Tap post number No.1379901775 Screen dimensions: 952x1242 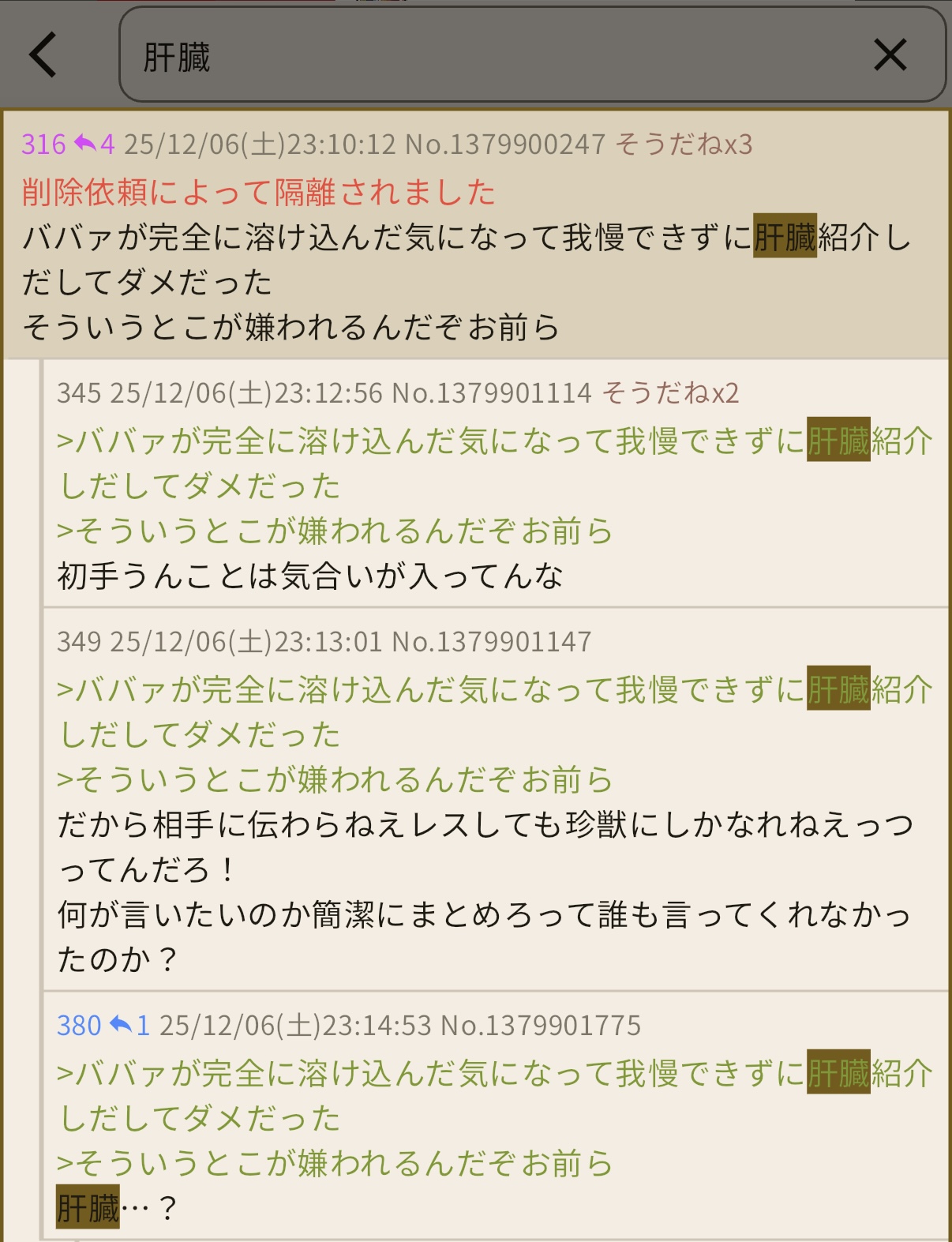(541, 1026)
